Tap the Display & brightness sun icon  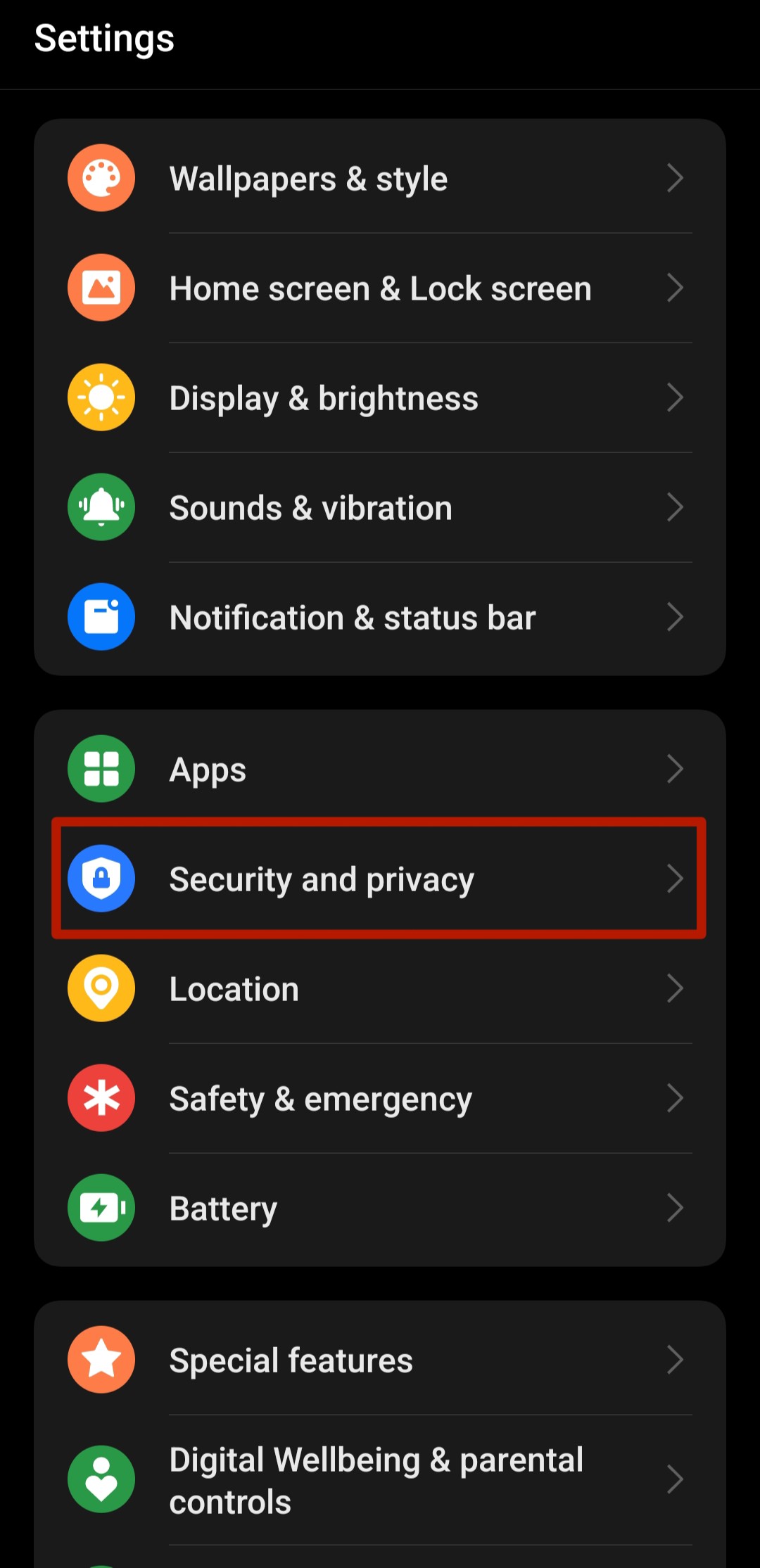coord(101,397)
